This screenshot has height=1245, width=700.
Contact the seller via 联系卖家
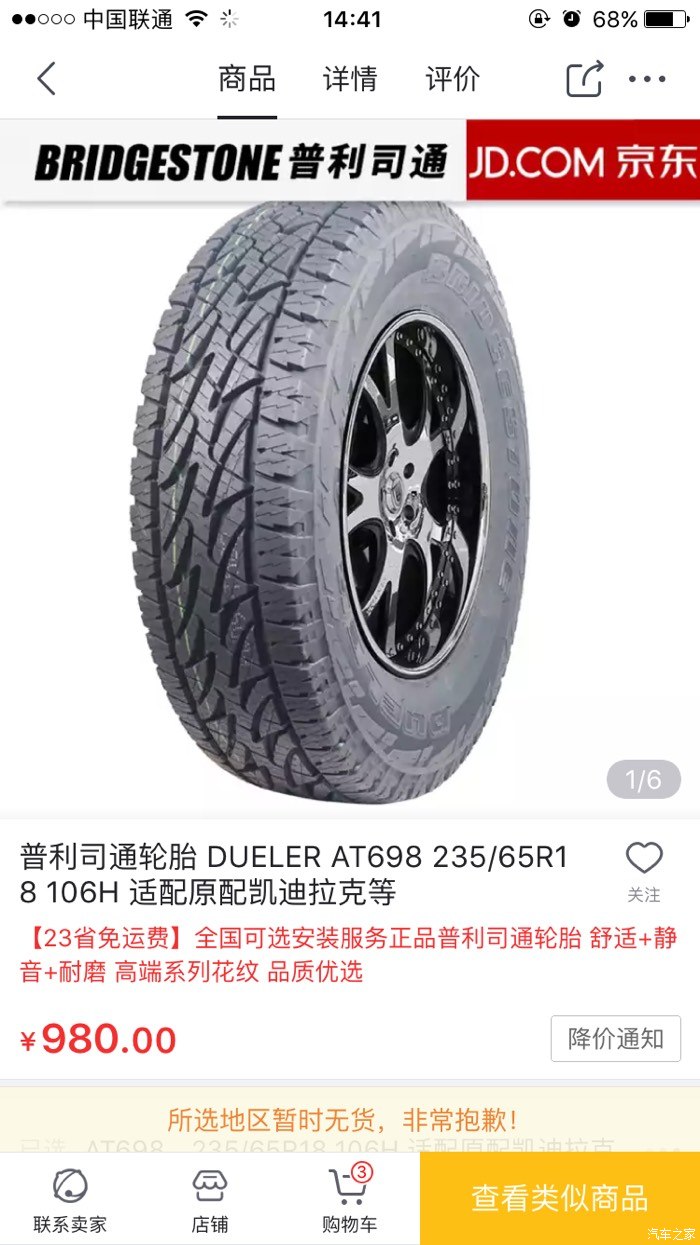pos(70,1200)
